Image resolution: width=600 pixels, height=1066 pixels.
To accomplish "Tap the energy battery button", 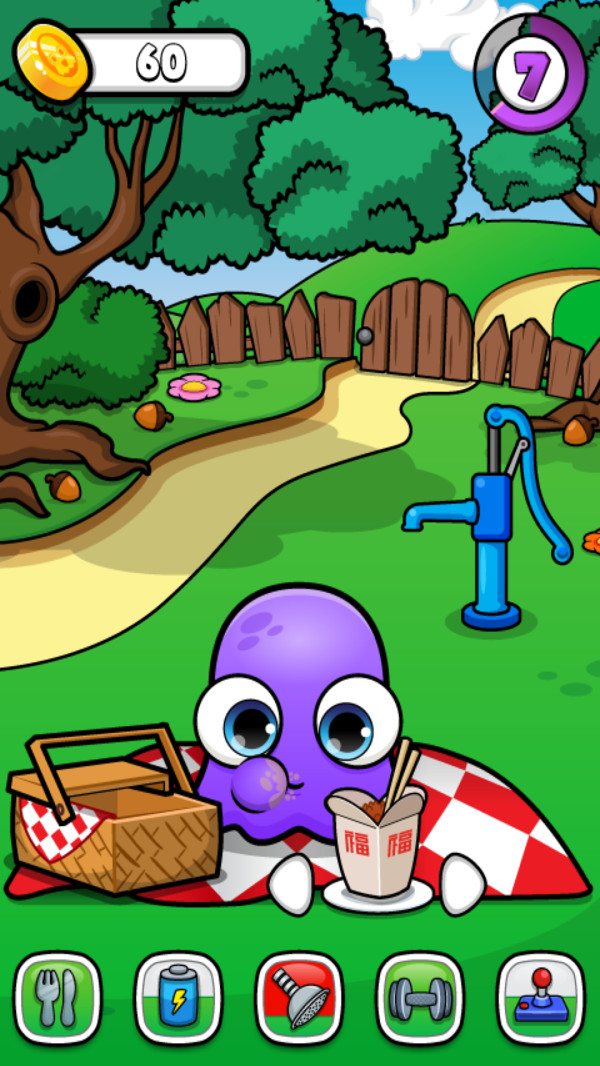I will (x=179, y=997).
